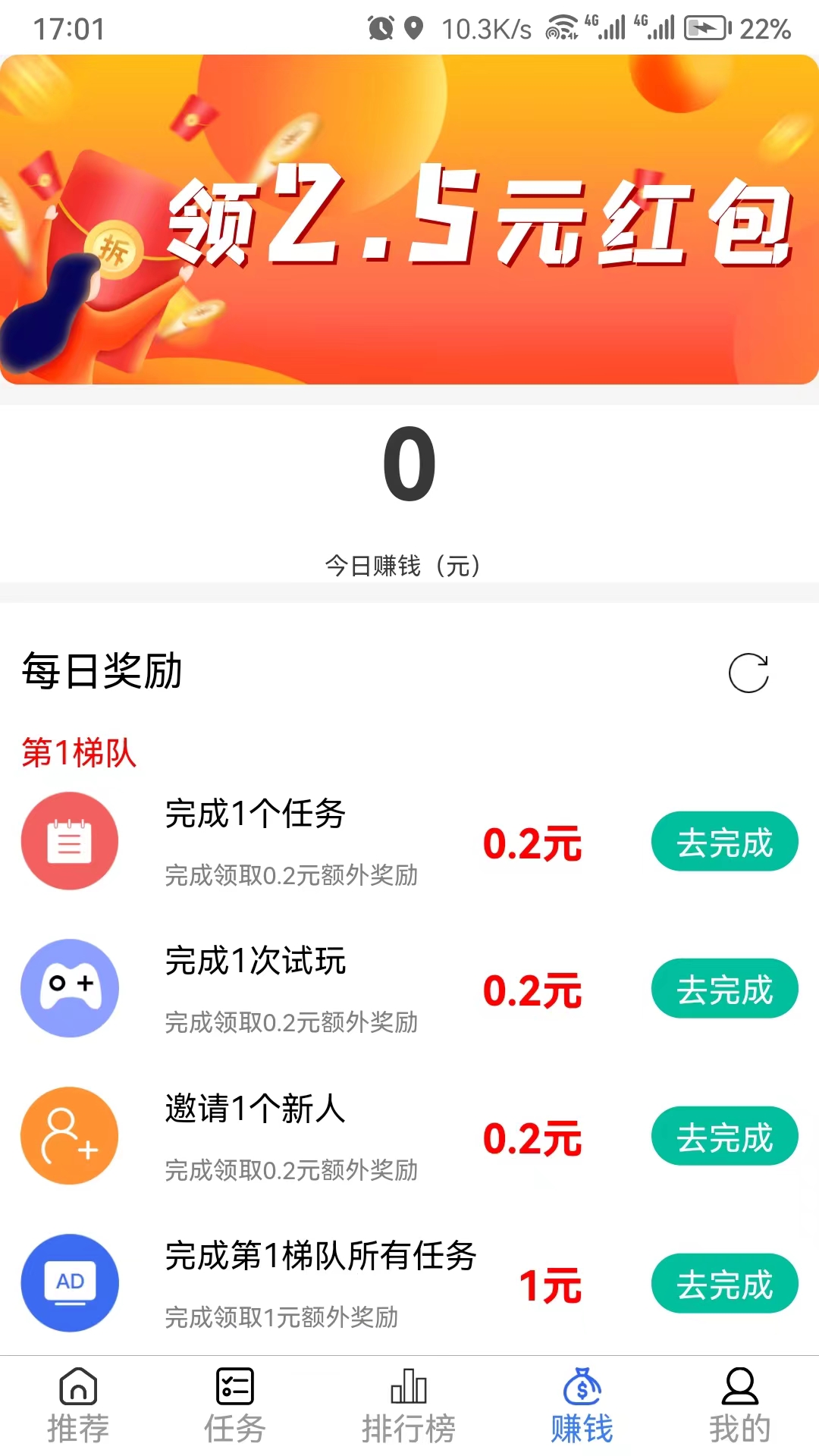Open the 我的 tab
The image size is (819, 1456).
tap(738, 1409)
